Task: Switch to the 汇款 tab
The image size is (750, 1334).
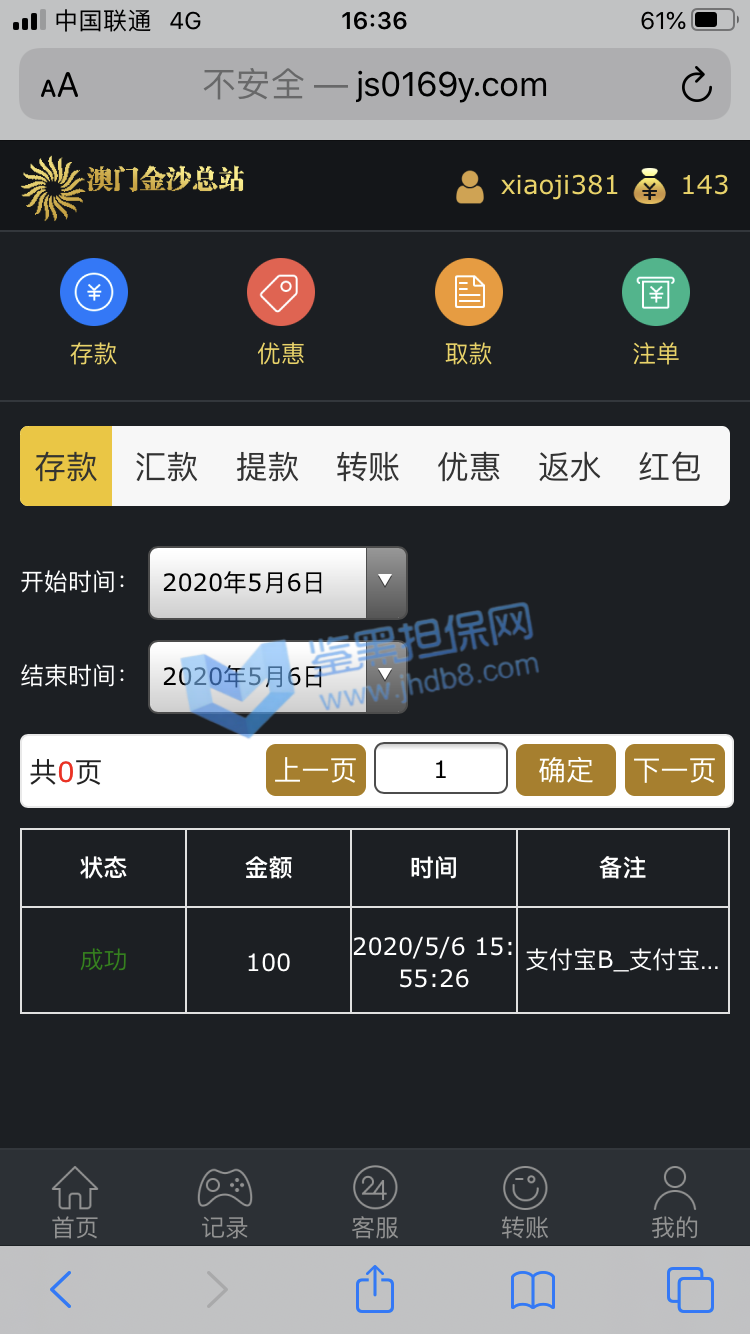Action: pos(166,467)
